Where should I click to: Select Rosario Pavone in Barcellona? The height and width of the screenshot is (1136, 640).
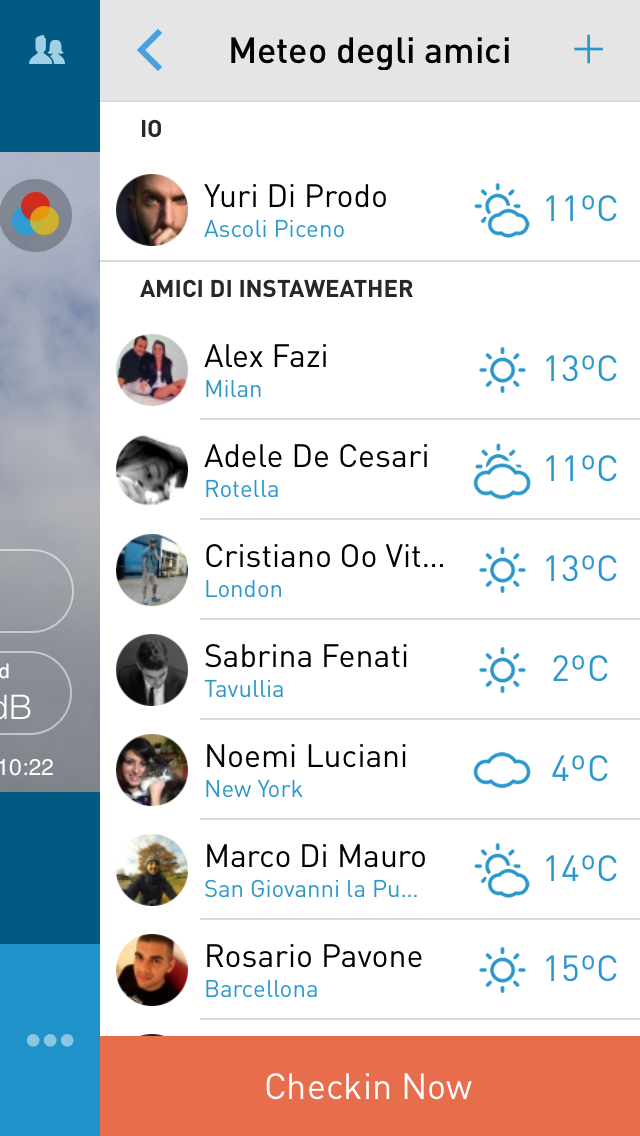click(370, 970)
